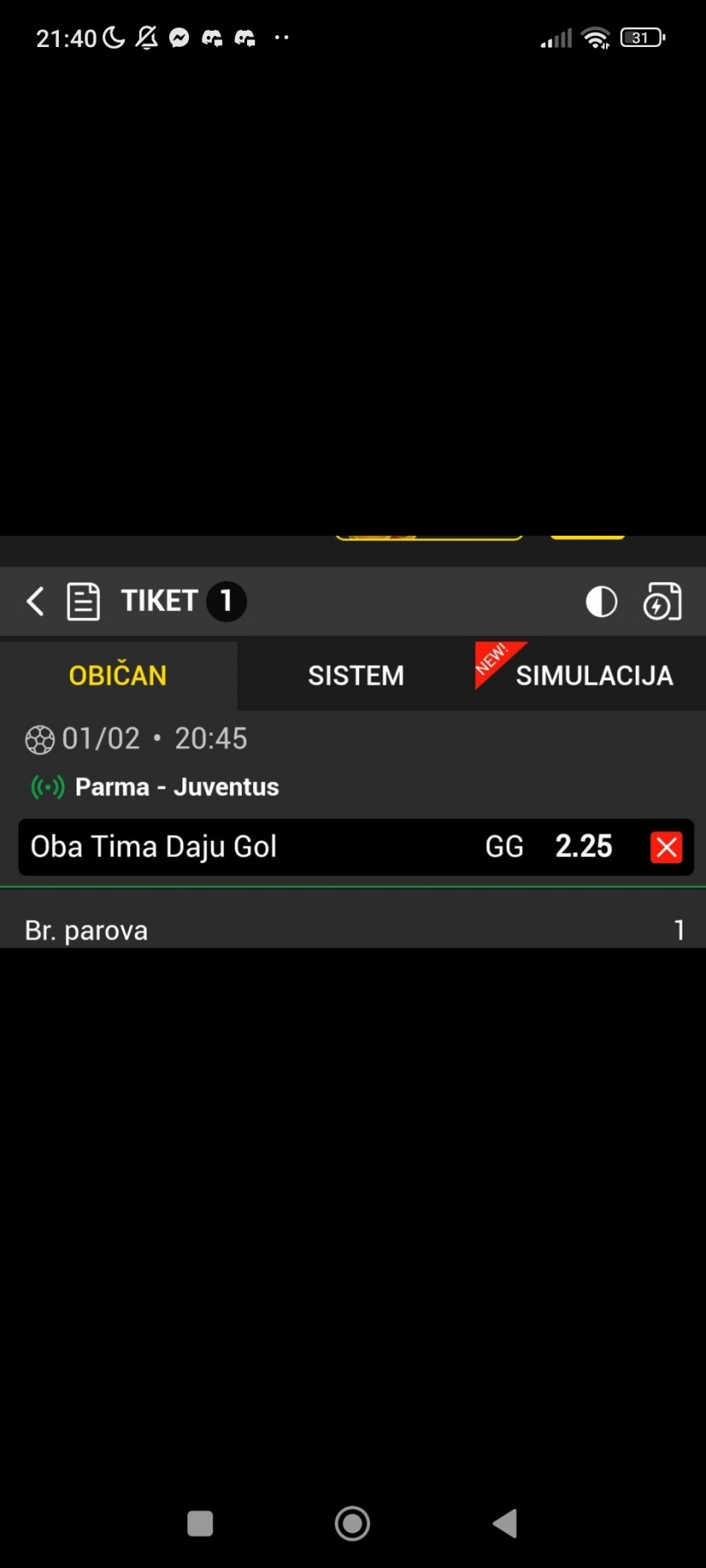Tap the system home button

(x=352, y=1523)
